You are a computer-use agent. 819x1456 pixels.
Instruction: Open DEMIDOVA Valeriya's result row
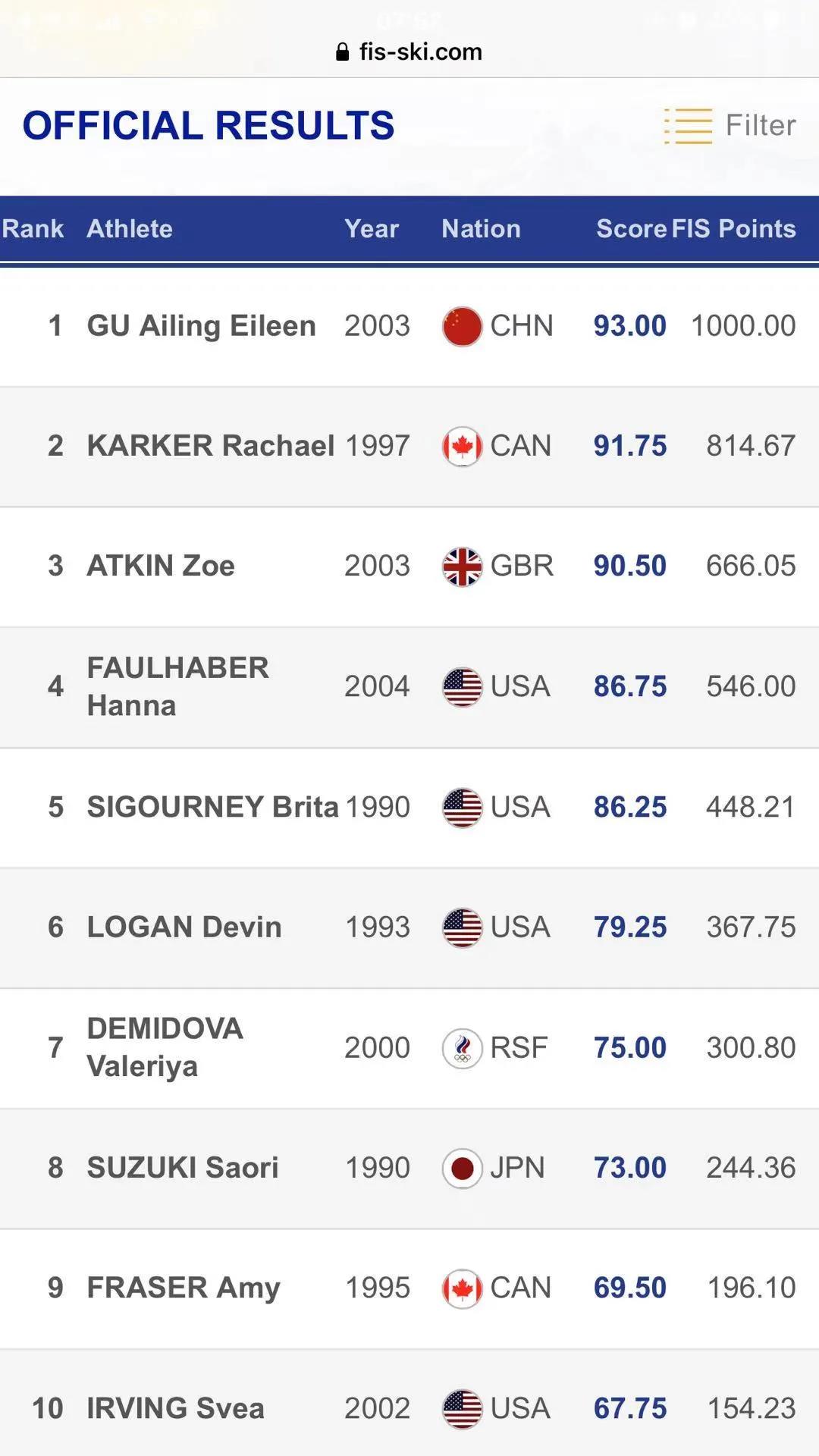click(165, 1047)
